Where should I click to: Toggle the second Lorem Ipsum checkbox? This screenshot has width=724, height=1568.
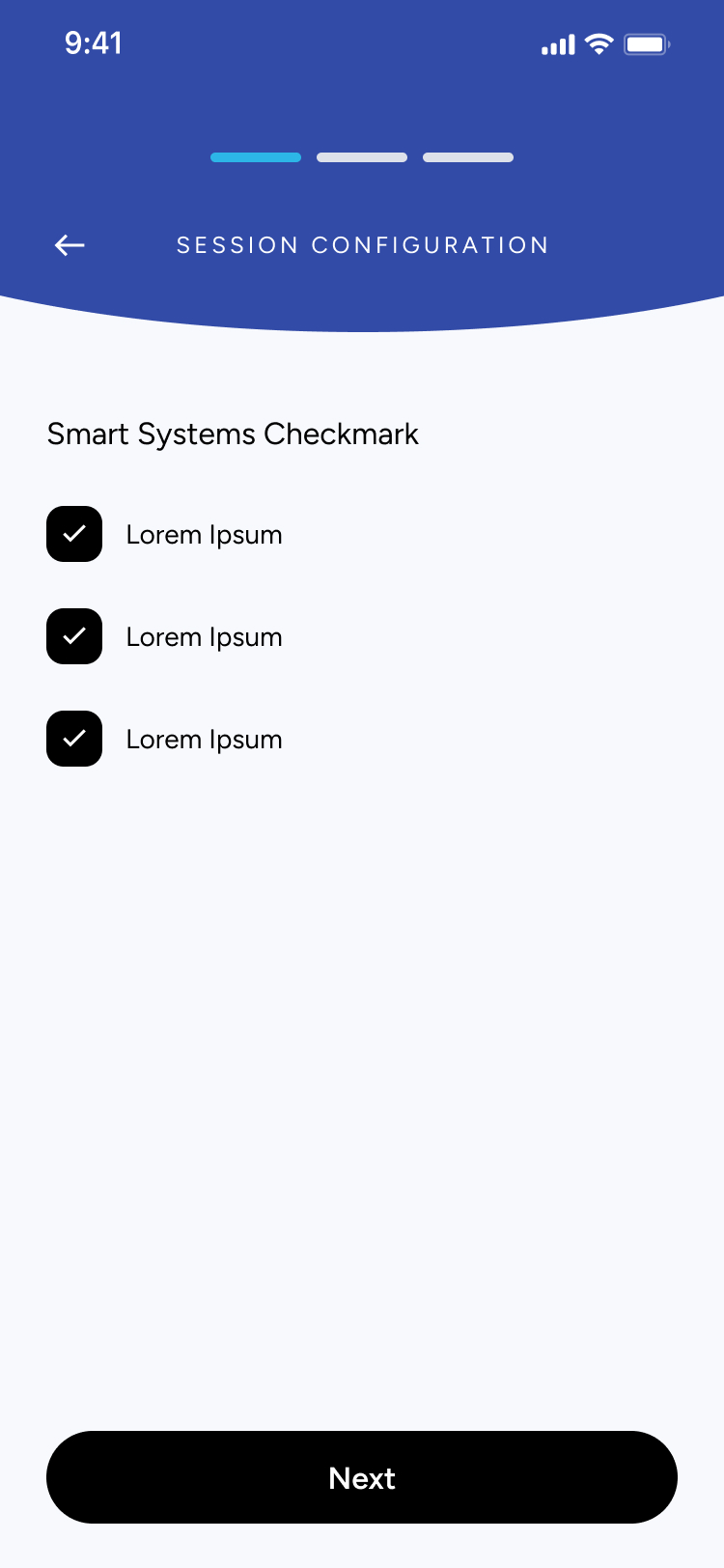point(74,636)
